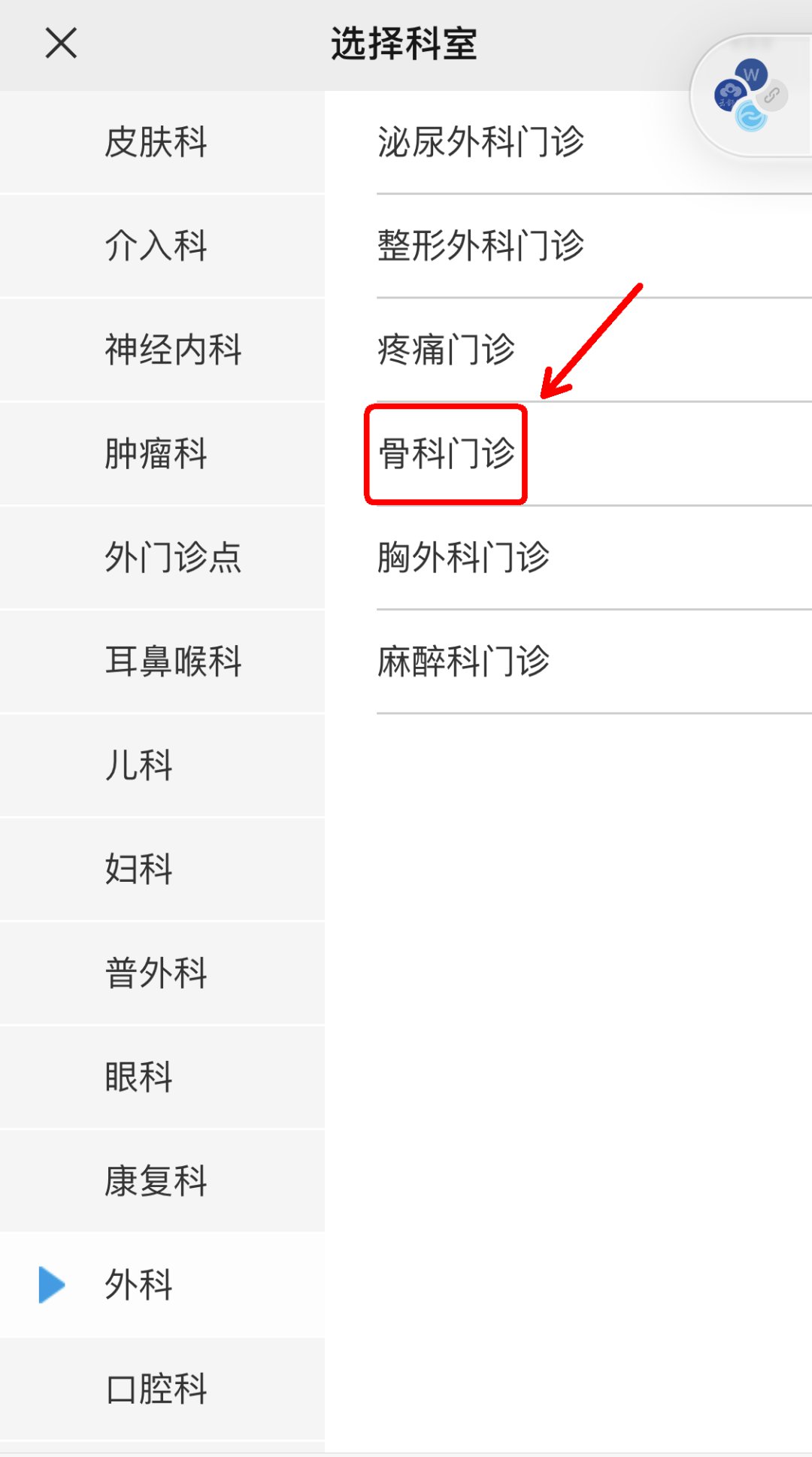Select 口腔科 category
This screenshot has height=1457, width=812.
tap(156, 1388)
